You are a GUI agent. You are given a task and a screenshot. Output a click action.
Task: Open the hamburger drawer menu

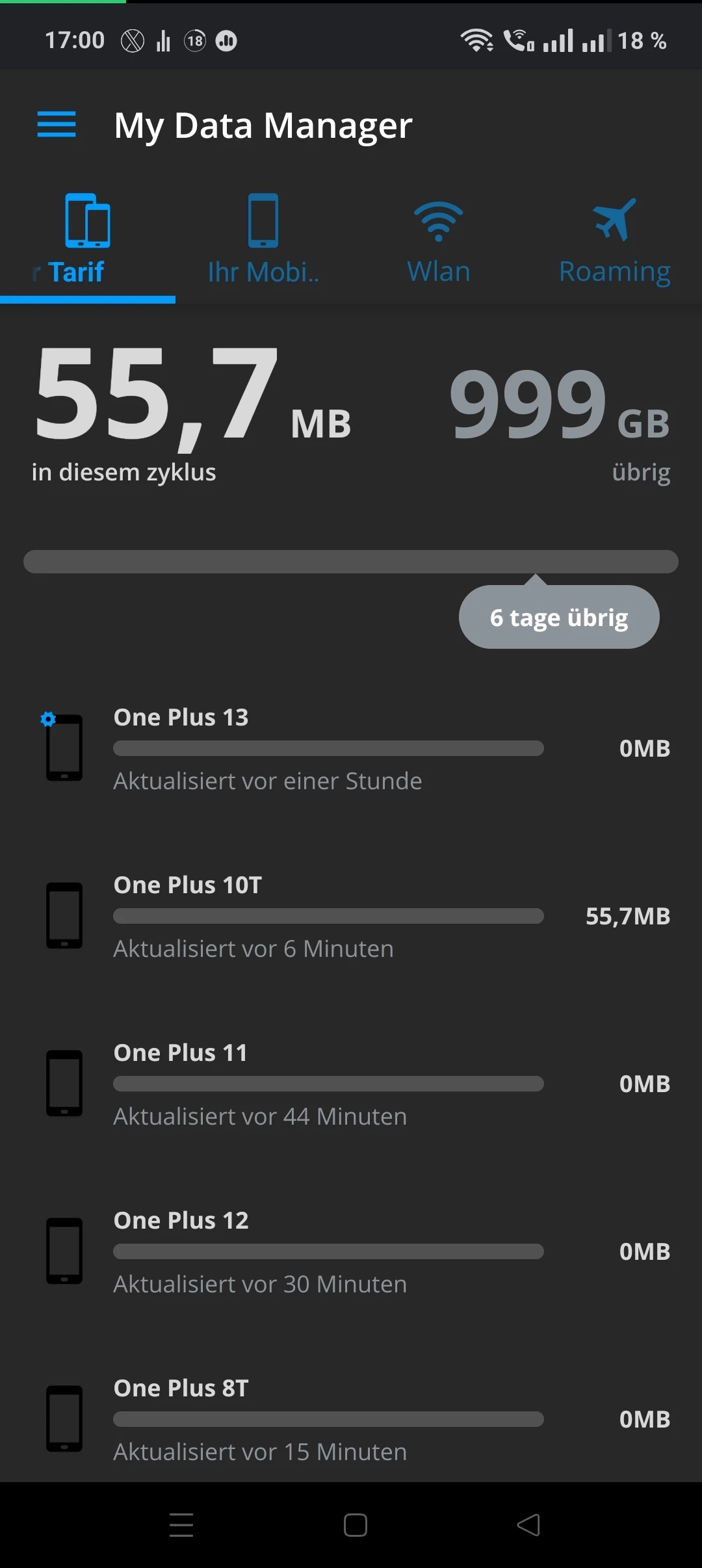(57, 124)
